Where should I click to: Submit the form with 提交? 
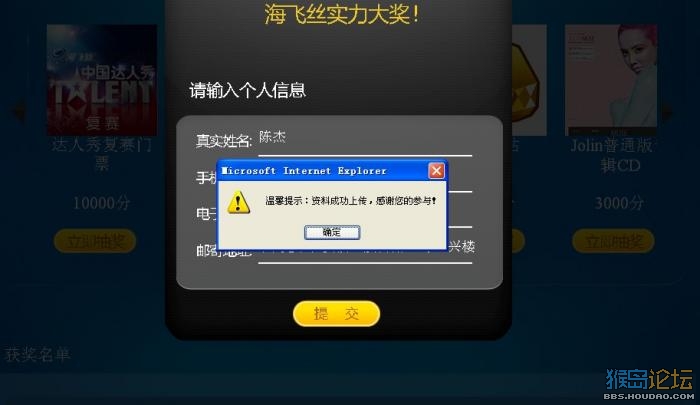[336, 314]
